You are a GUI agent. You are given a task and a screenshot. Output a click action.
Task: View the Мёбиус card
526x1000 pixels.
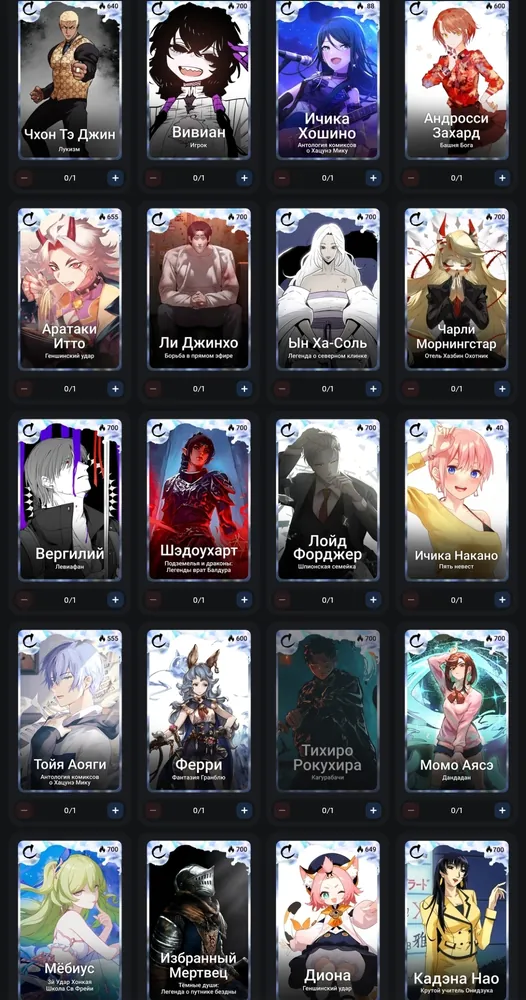coord(69,920)
